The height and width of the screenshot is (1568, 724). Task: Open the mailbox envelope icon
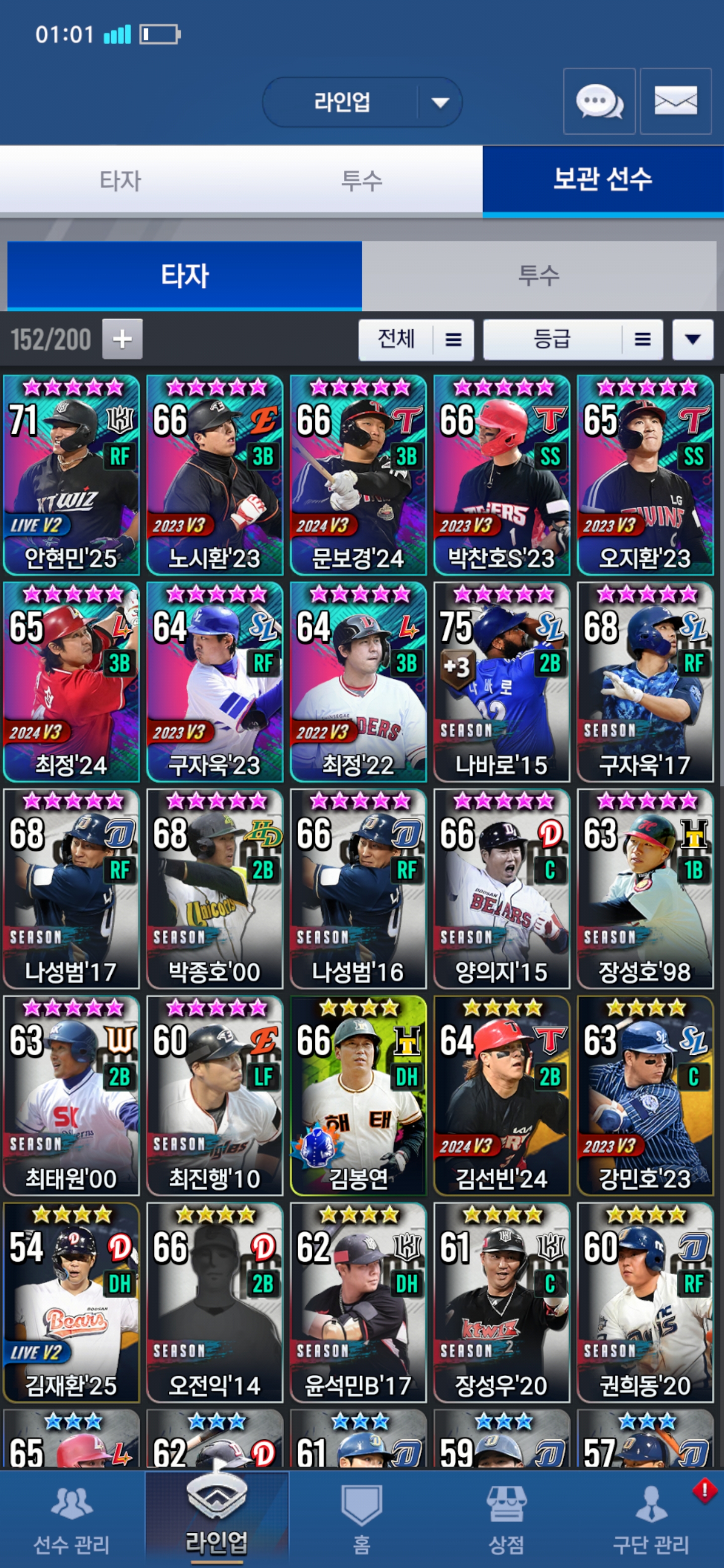click(675, 101)
